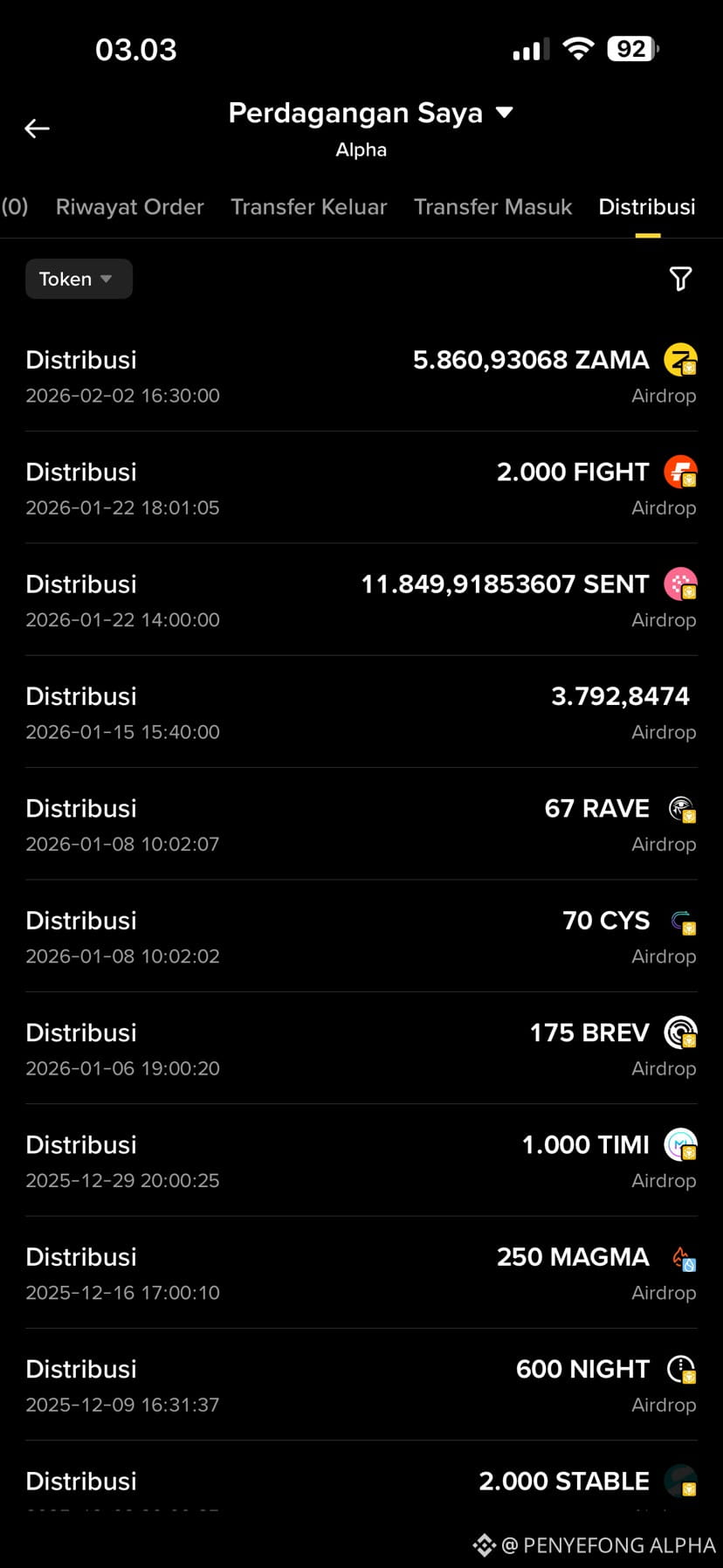This screenshot has height=1568, width=723.
Task: View the 70 CYS distribution row
Action: click(x=361, y=936)
